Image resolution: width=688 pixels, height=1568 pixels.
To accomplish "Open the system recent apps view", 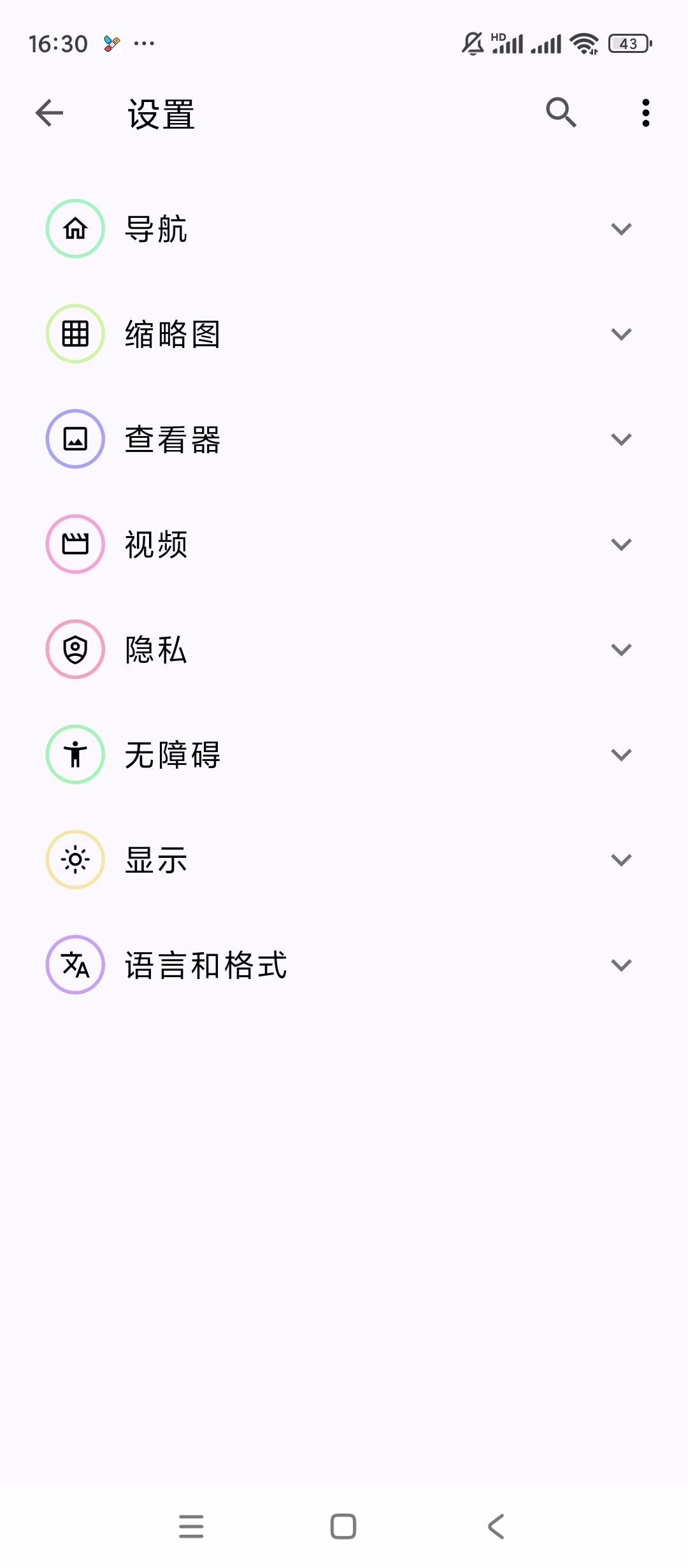I will pyautogui.click(x=191, y=1527).
